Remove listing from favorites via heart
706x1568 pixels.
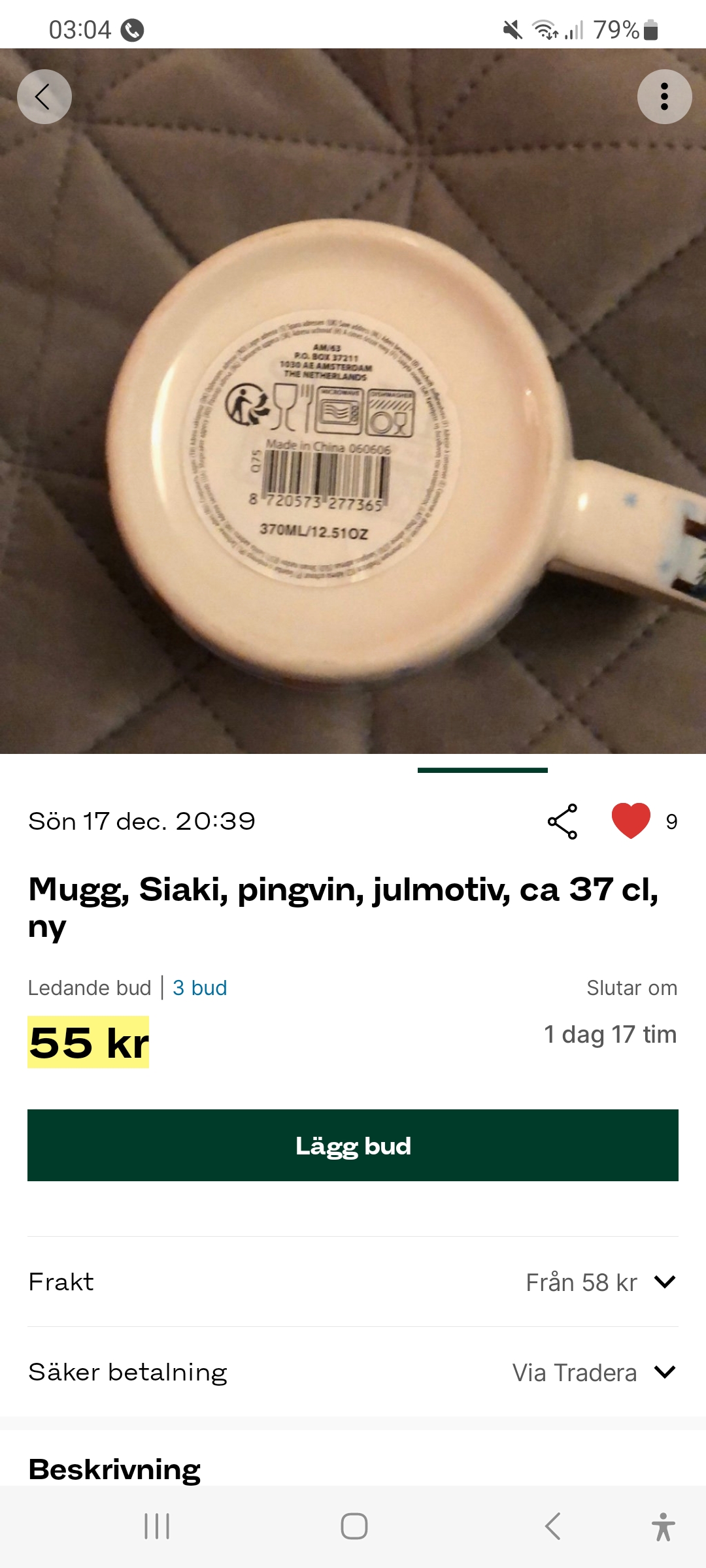click(631, 821)
